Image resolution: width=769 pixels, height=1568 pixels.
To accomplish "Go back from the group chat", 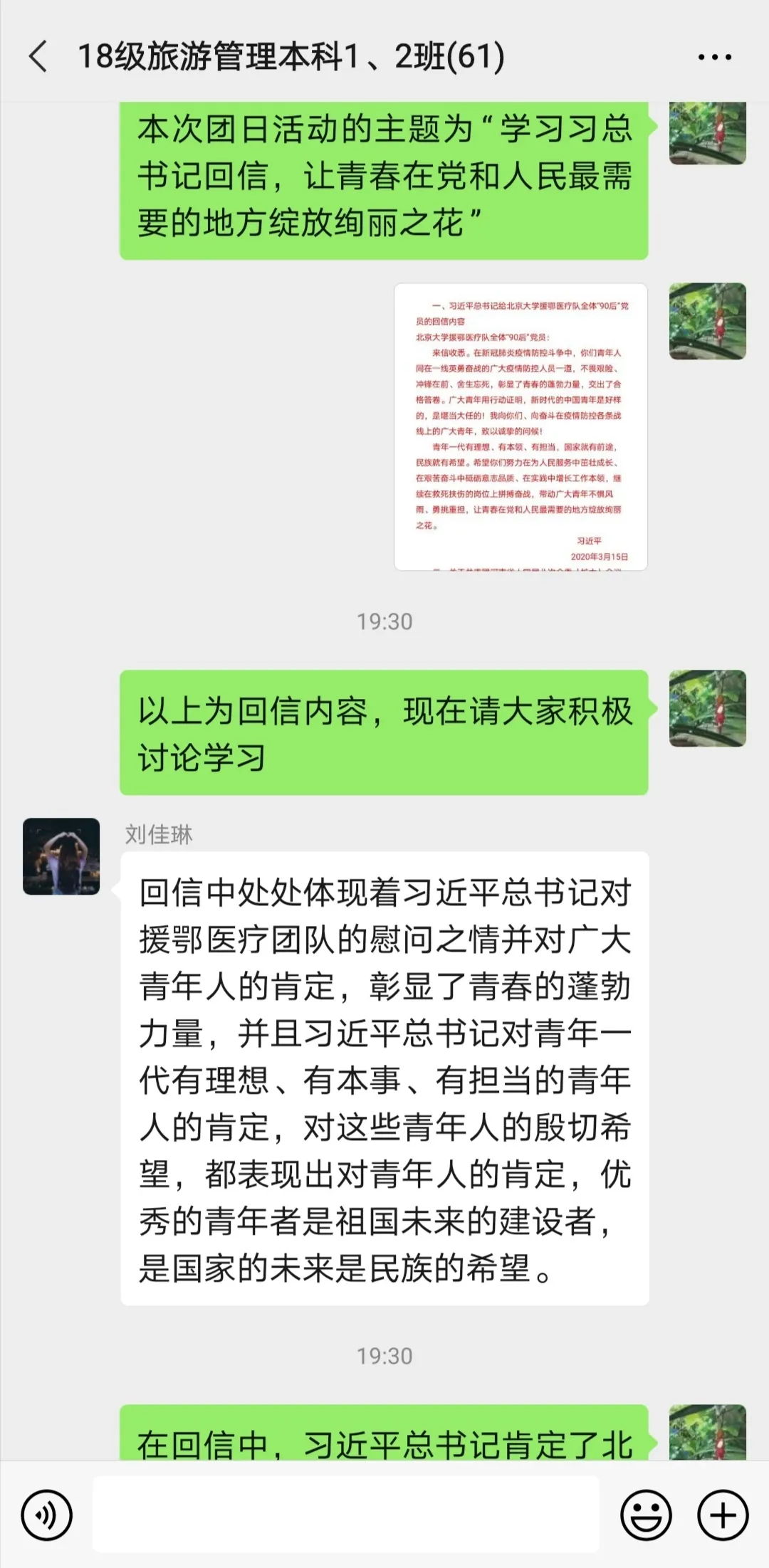I will (38, 56).
